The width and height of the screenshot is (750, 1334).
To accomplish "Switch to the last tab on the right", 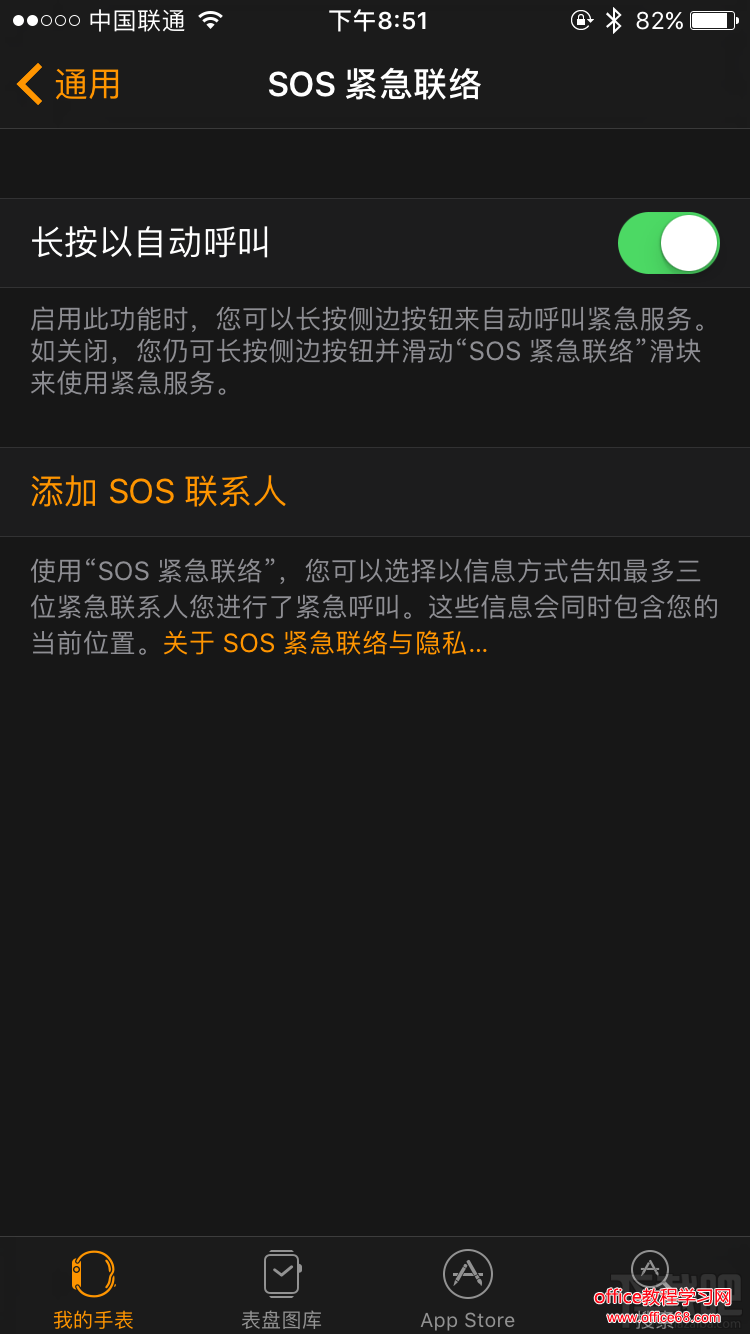I will pos(650,1285).
